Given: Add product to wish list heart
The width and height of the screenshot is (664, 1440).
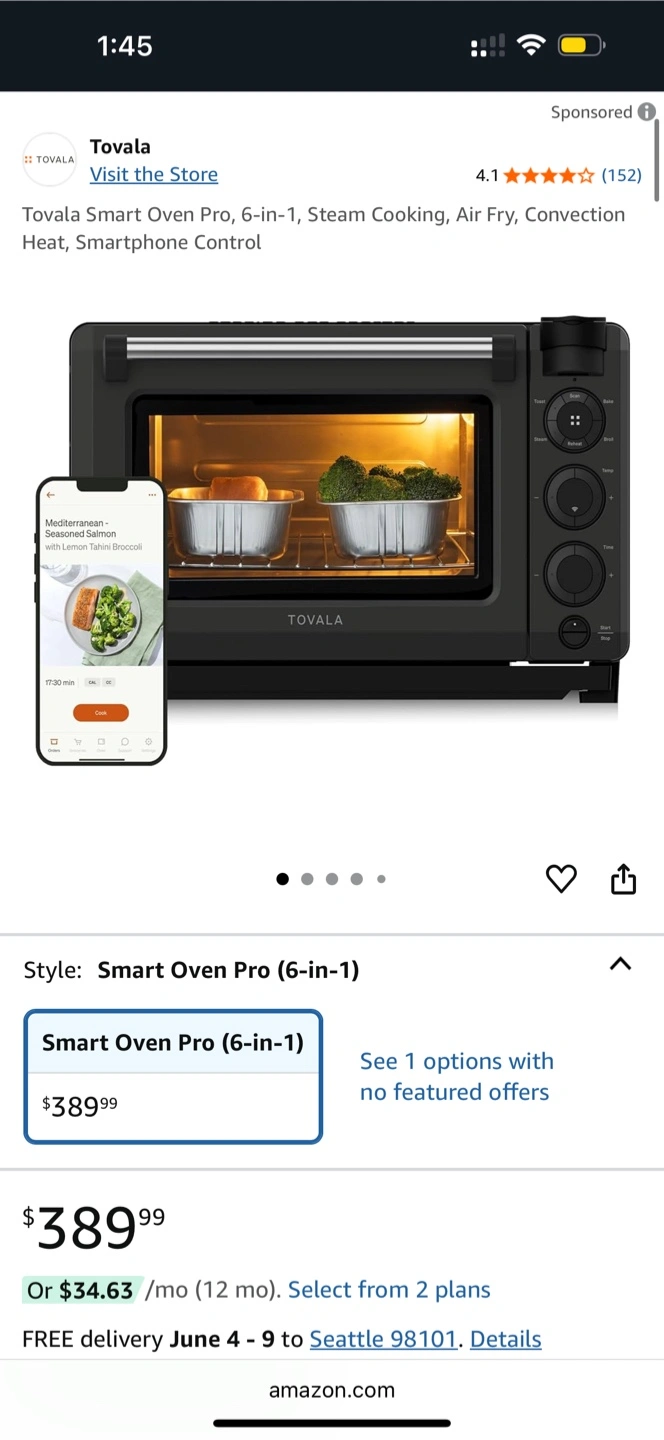Looking at the screenshot, I should click(561, 879).
